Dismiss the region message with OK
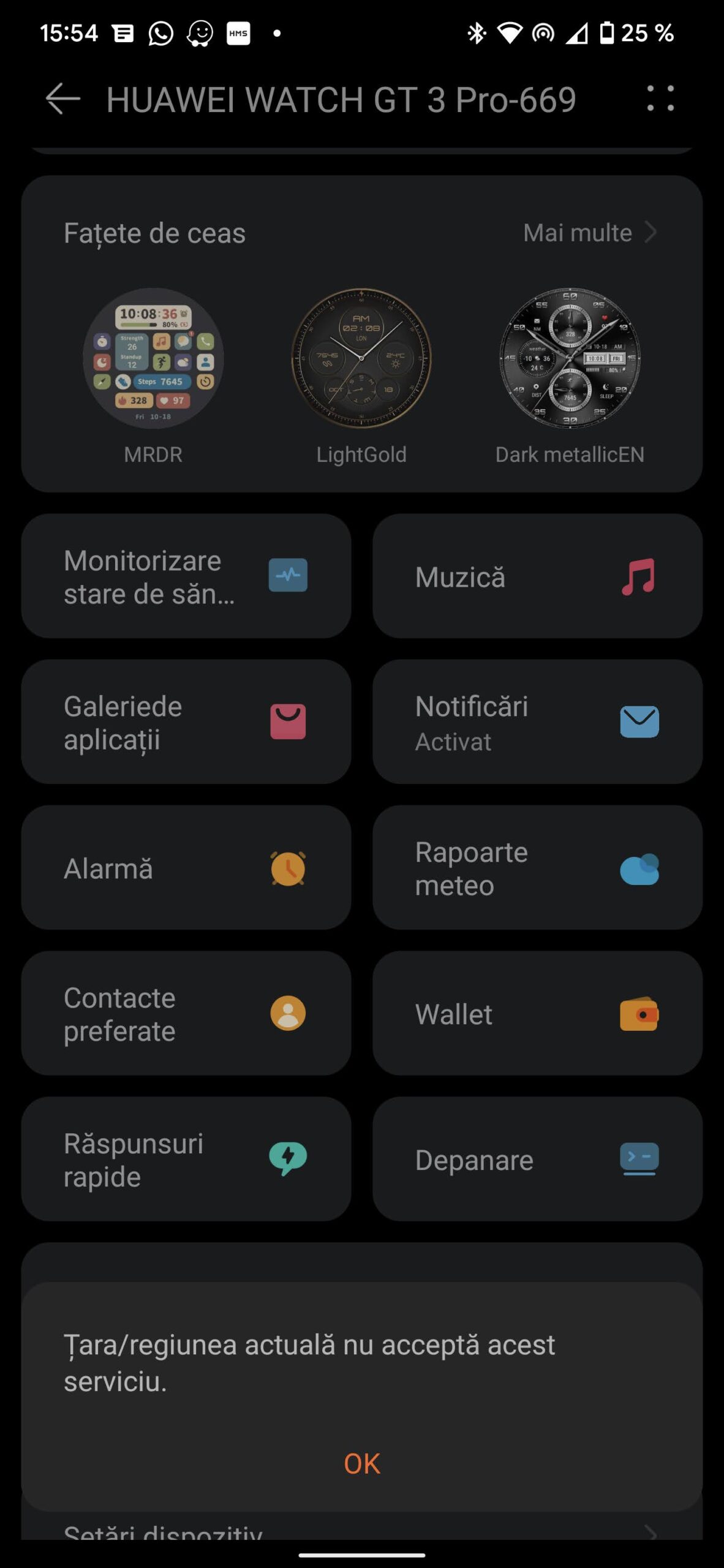 click(x=361, y=1463)
